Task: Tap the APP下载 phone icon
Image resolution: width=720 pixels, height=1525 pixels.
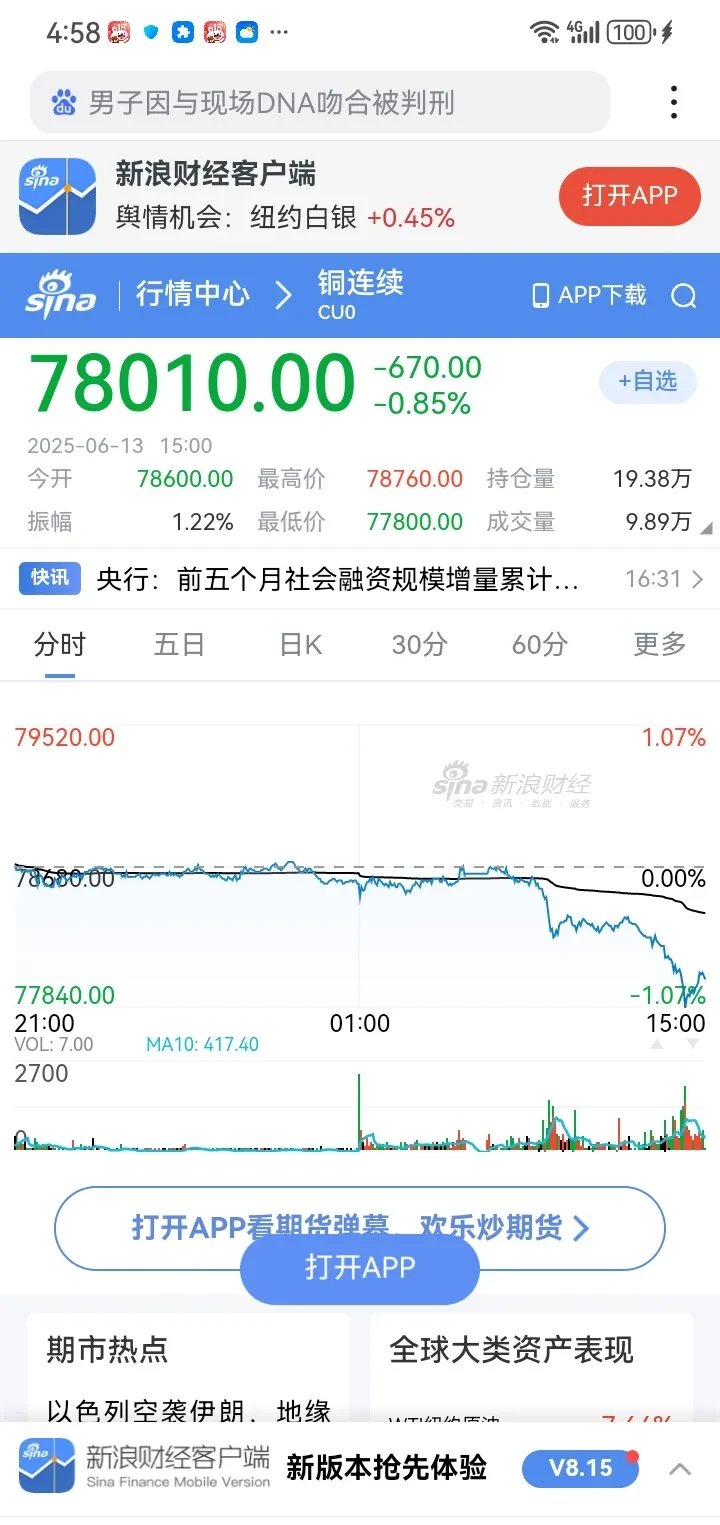Action: click(541, 296)
